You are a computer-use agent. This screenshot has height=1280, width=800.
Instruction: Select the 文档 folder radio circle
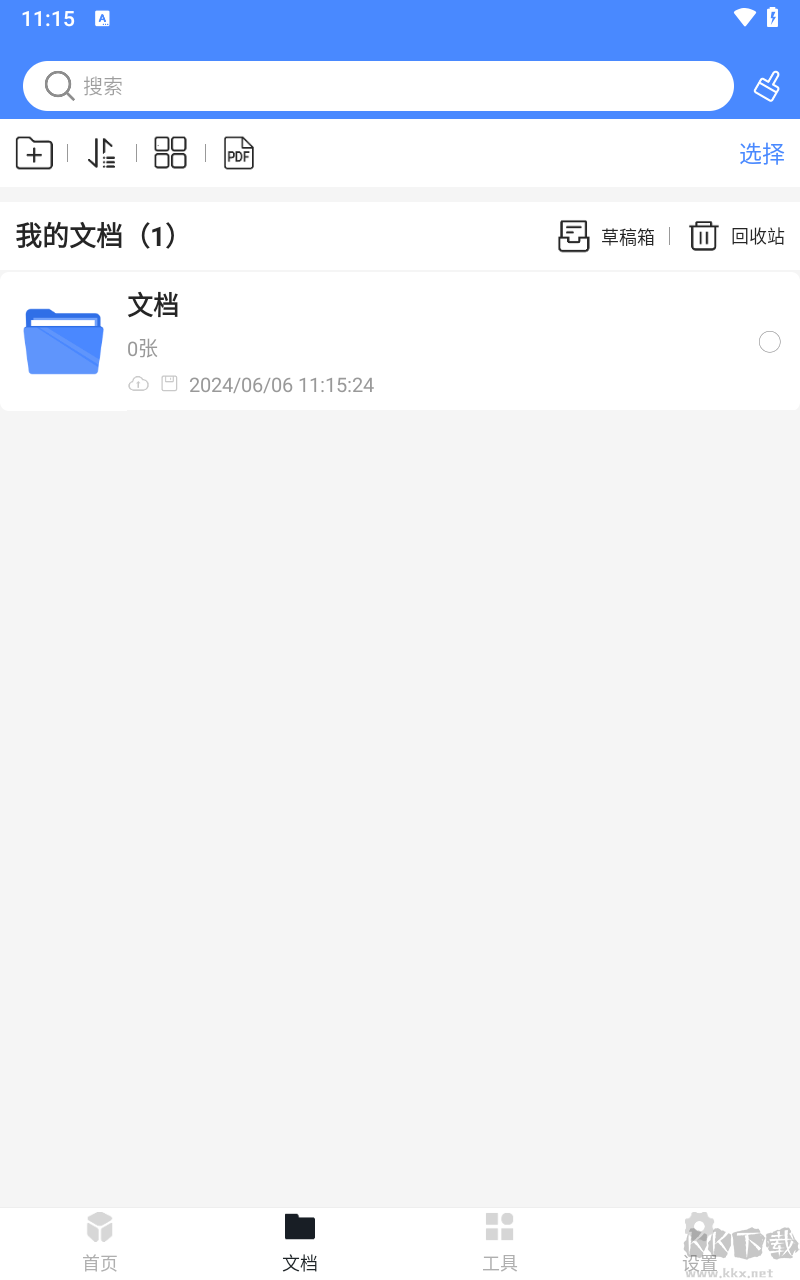click(769, 342)
